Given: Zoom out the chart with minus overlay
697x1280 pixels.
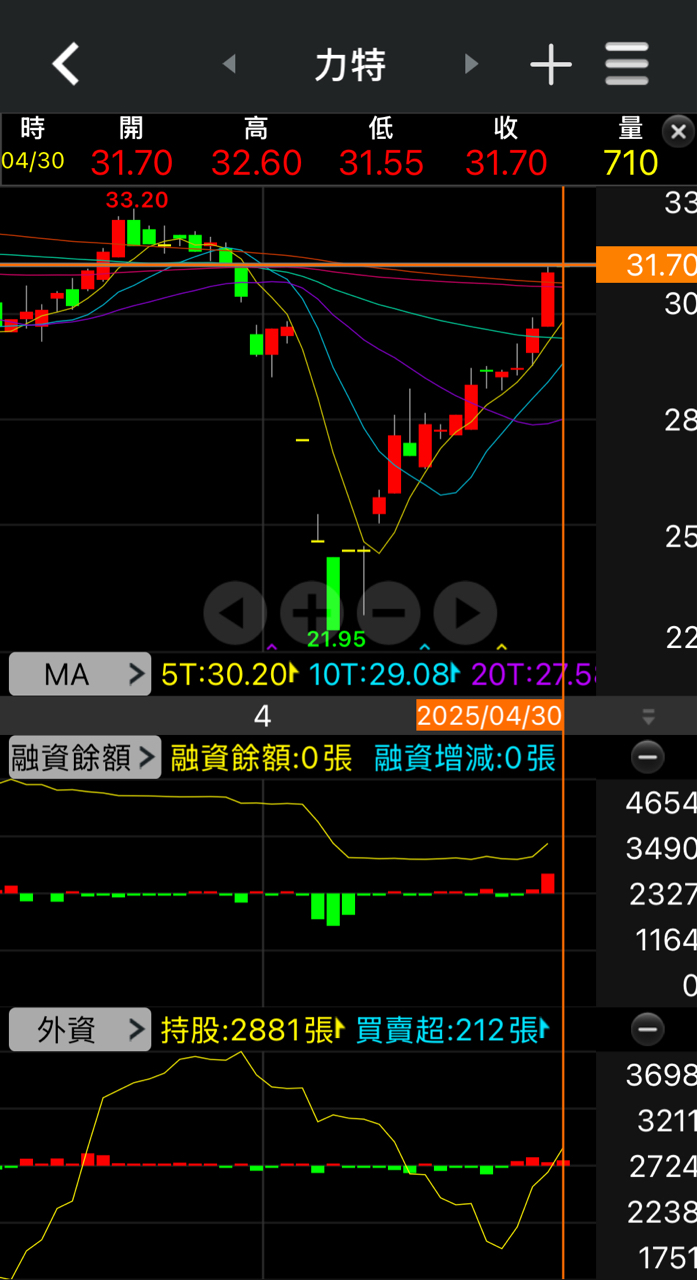Looking at the screenshot, I should tap(389, 612).
